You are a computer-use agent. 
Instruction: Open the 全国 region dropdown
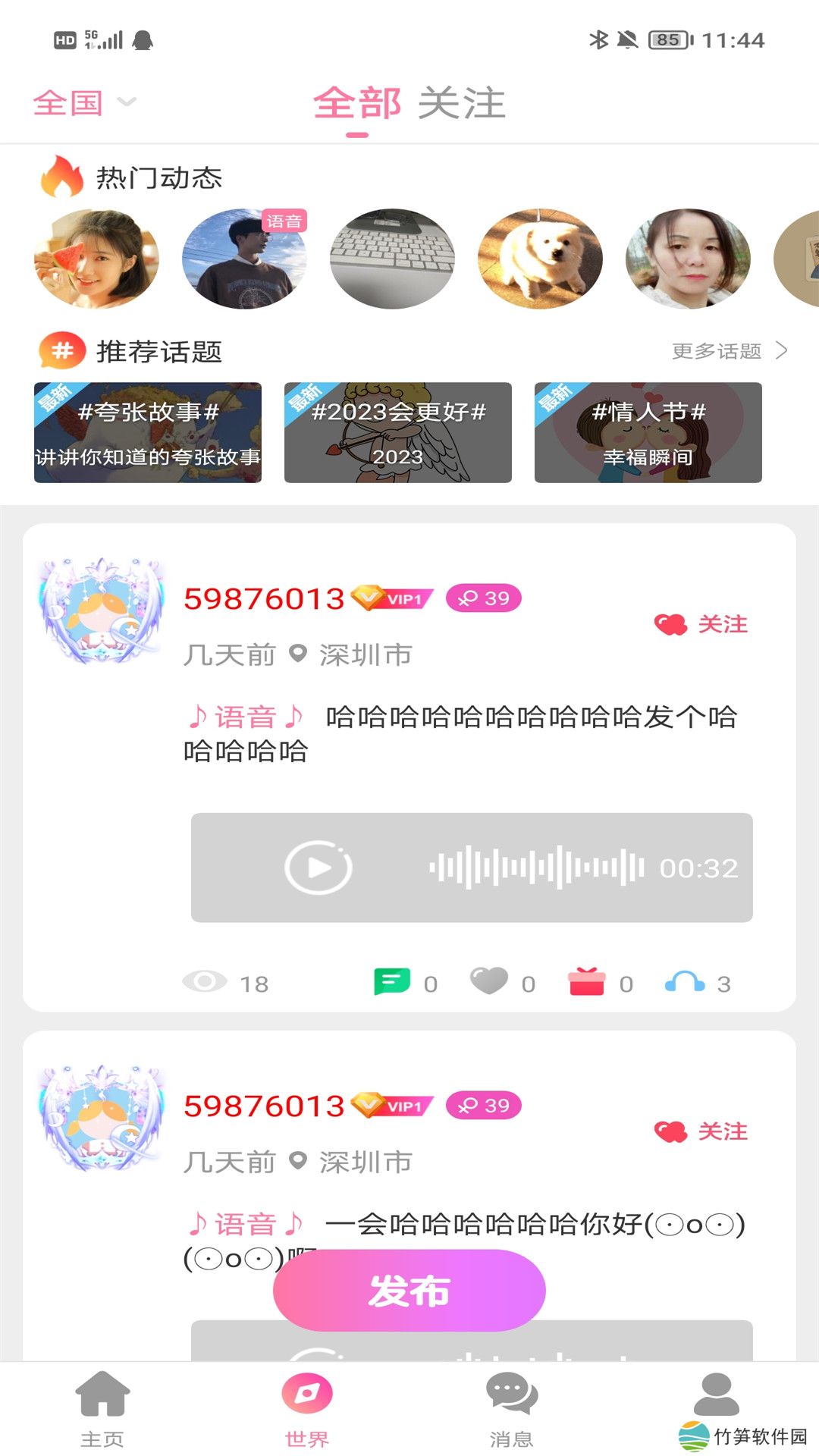click(x=84, y=102)
